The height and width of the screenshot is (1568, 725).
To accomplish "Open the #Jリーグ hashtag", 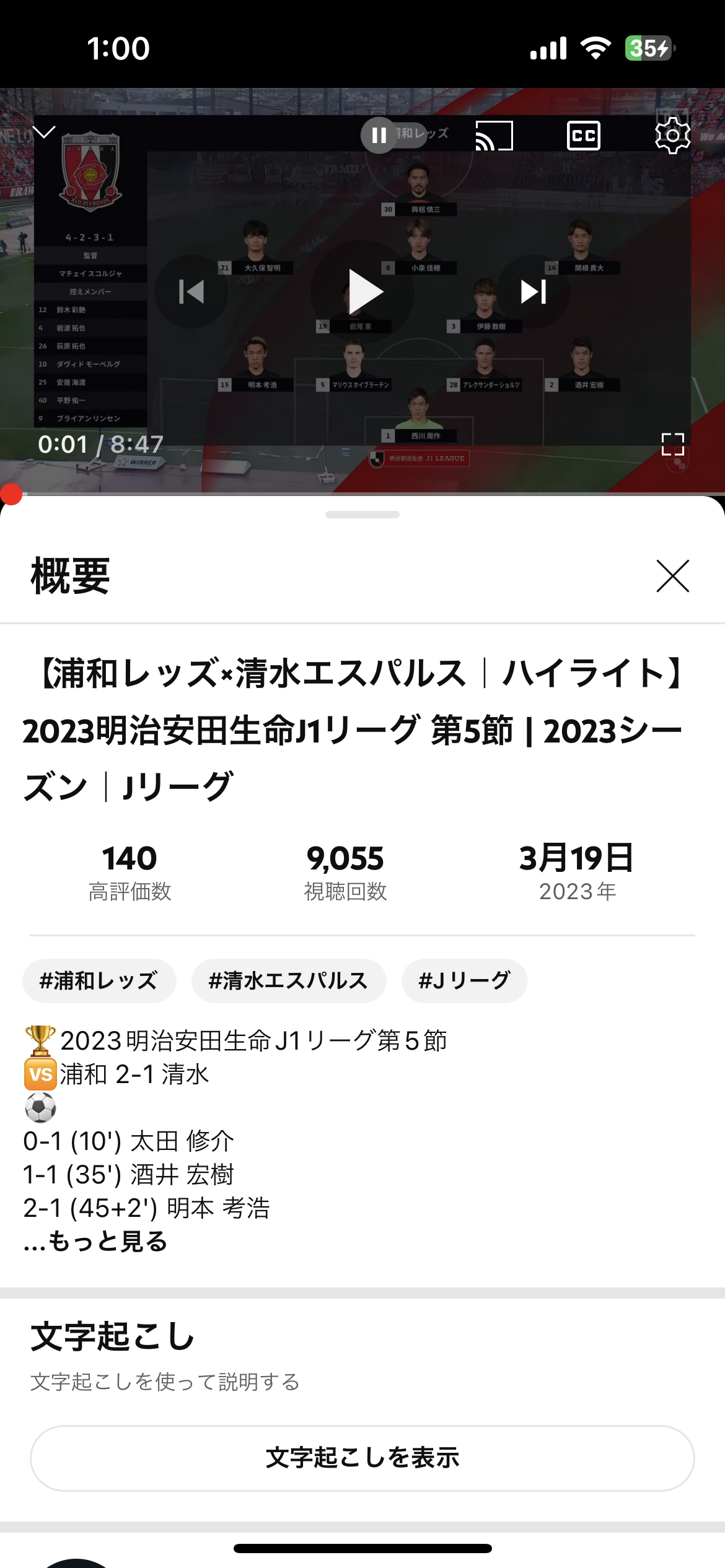I will click(x=464, y=981).
